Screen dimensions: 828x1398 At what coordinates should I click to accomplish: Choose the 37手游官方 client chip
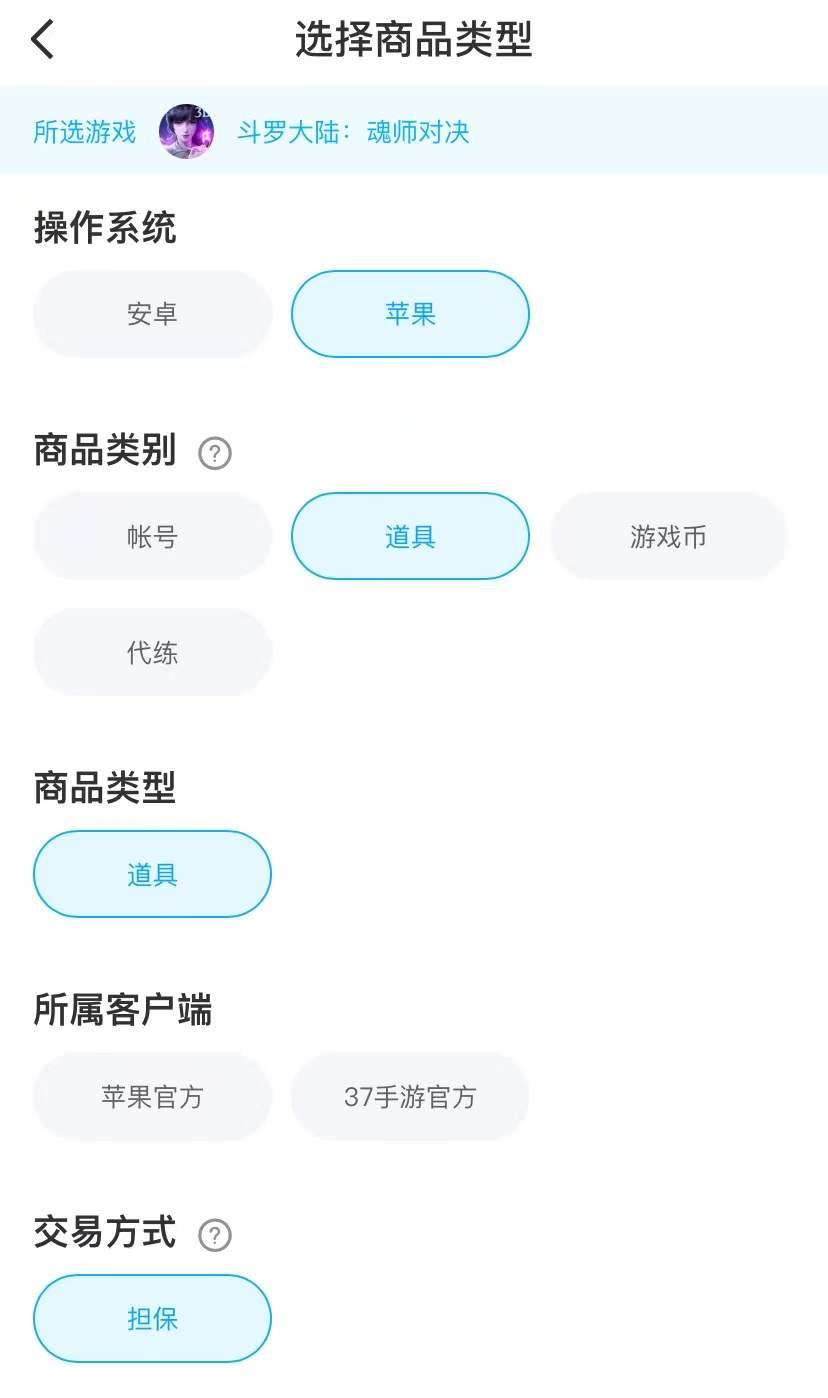click(x=410, y=1097)
